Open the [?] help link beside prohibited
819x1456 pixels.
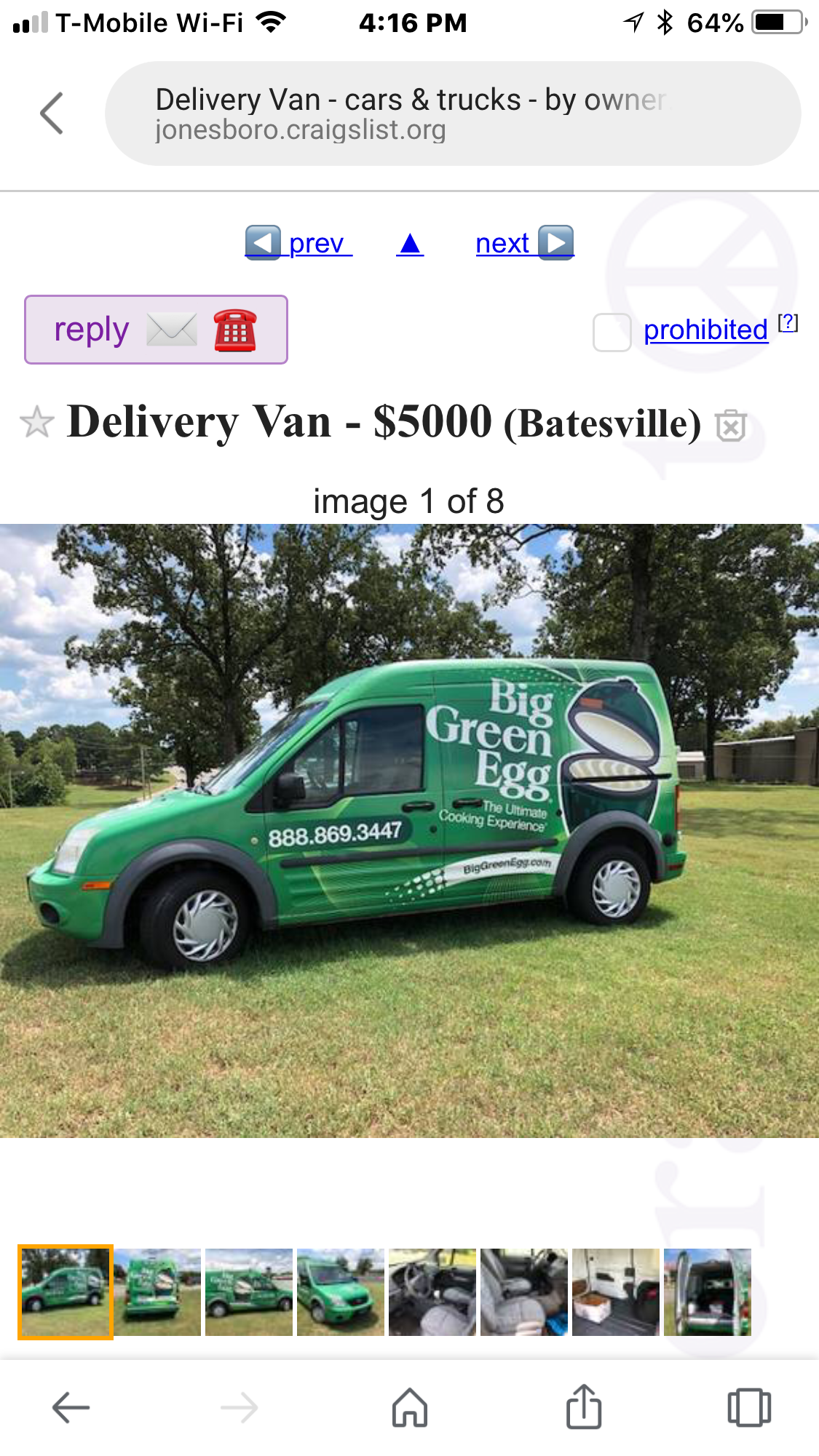(788, 323)
